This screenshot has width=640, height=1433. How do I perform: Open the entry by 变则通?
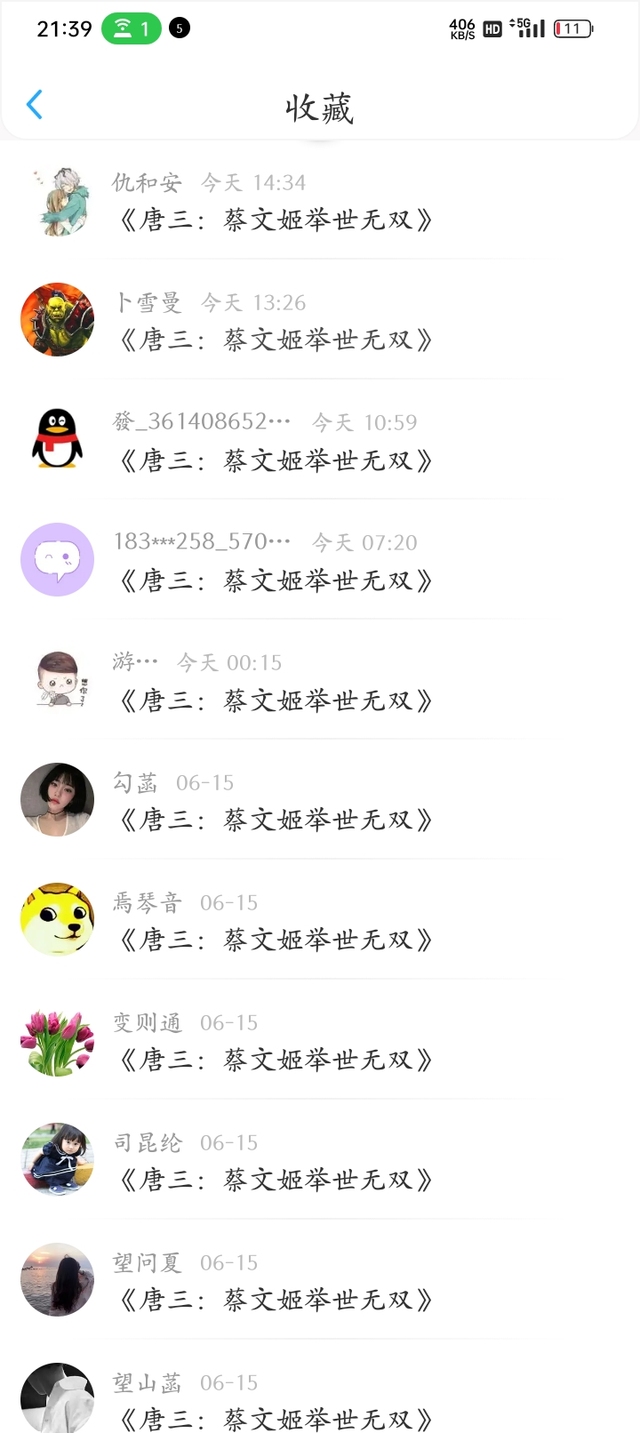pos(276,1060)
